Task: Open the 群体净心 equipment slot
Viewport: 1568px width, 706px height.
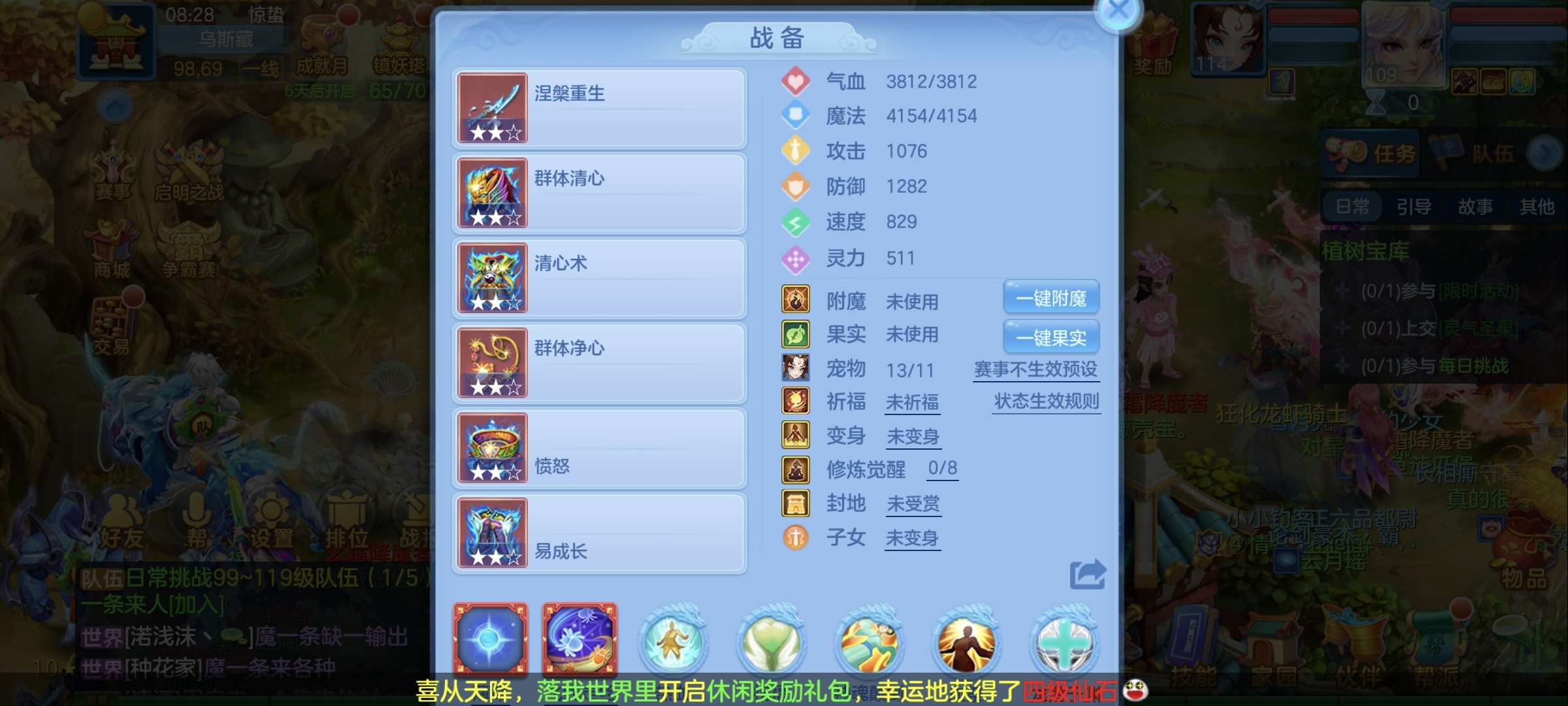Action: 599,363
